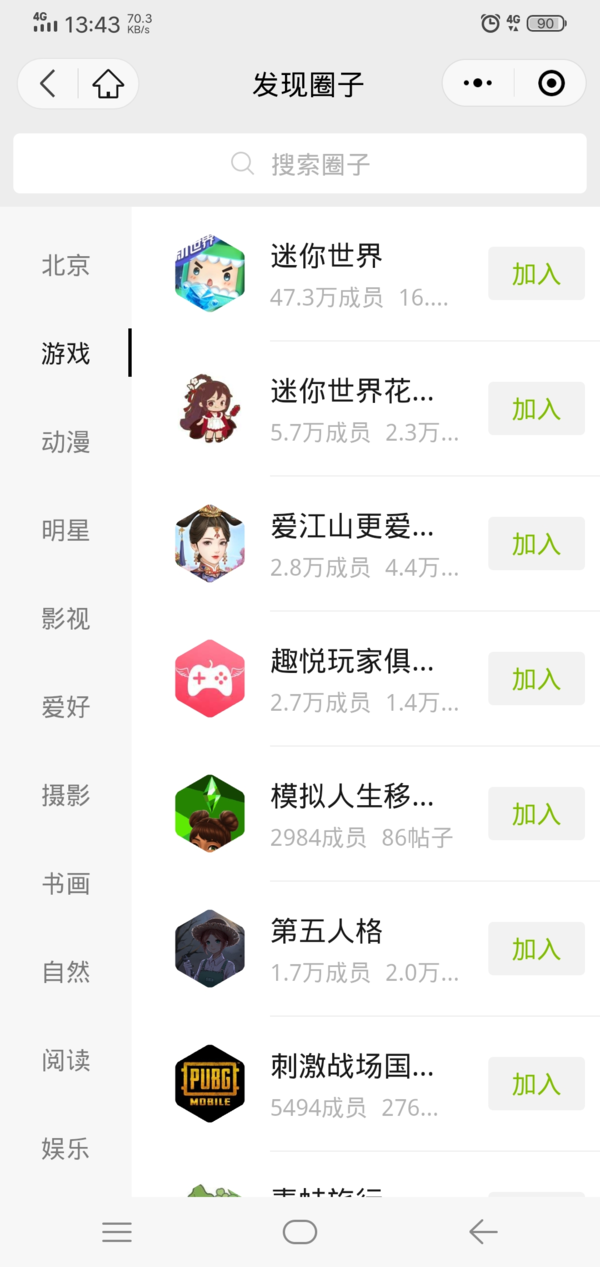
Task: Tap the system home button
Action: pos(300,1232)
